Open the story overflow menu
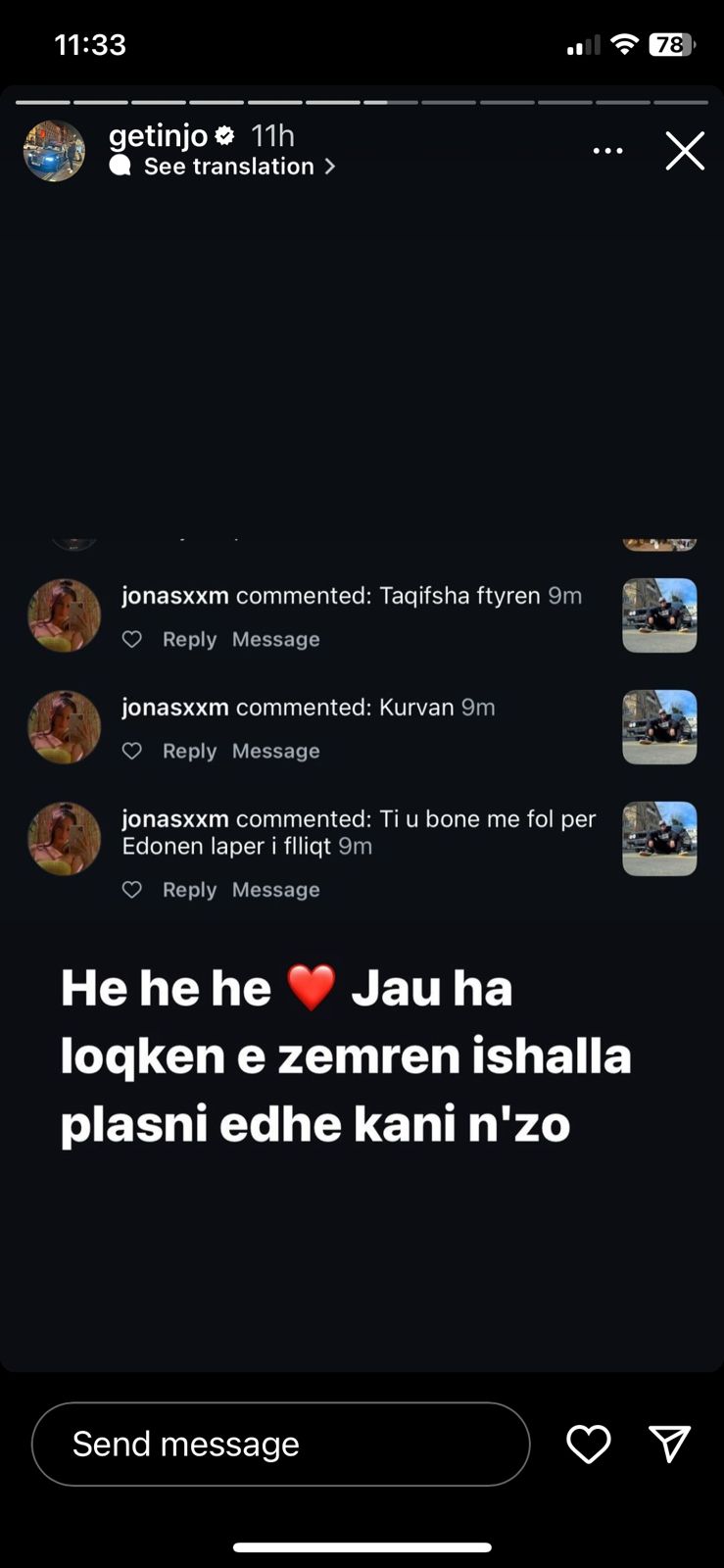 click(607, 151)
